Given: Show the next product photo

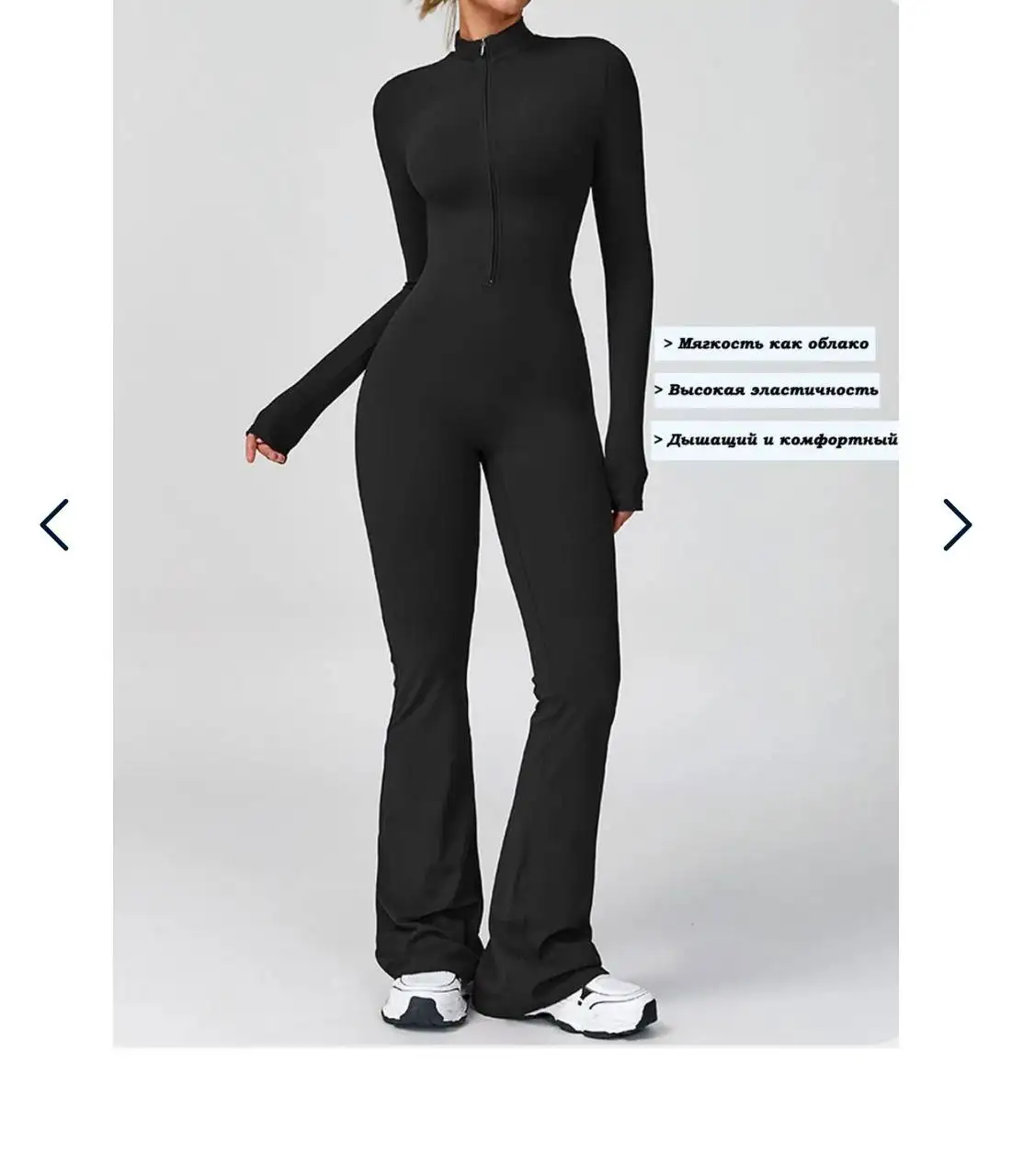Looking at the screenshot, I should tap(957, 526).
